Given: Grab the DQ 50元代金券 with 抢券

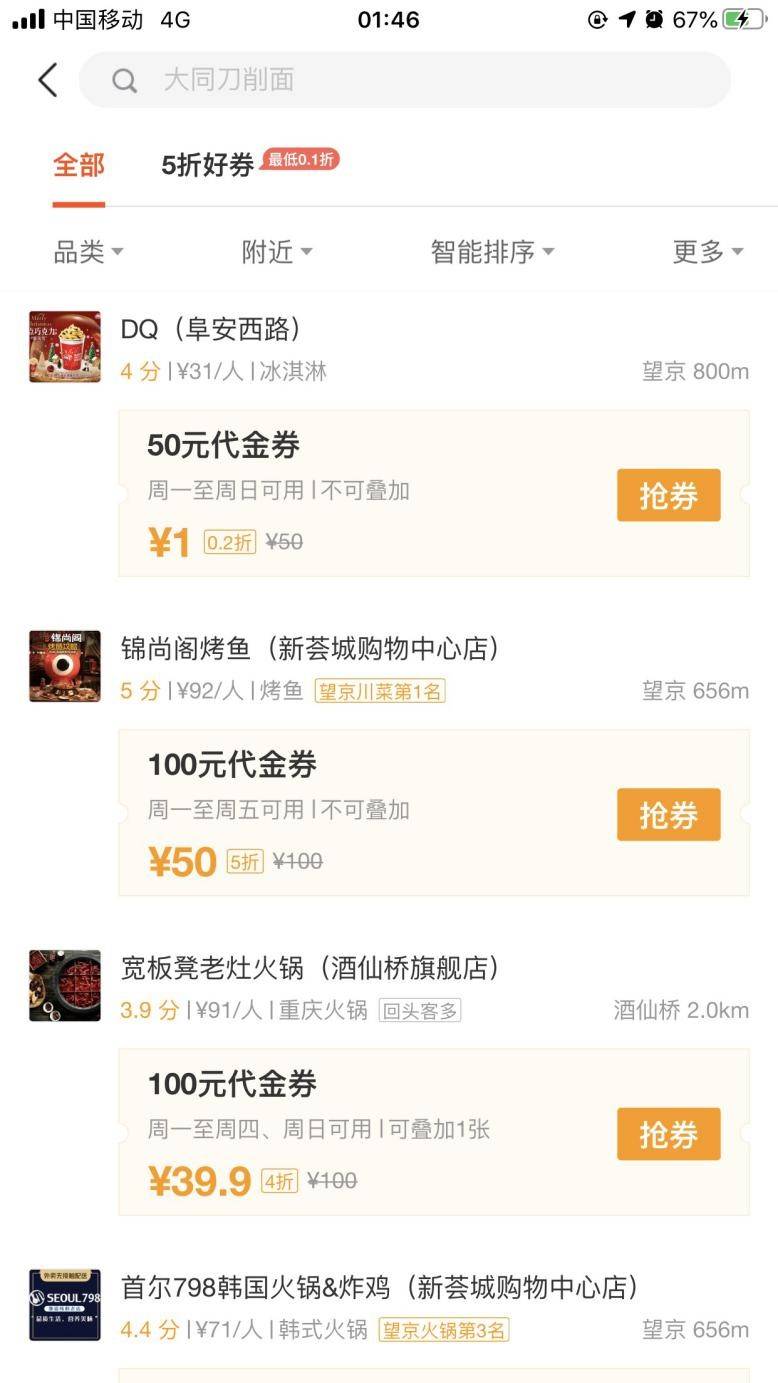Looking at the screenshot, I should point(668,495).
